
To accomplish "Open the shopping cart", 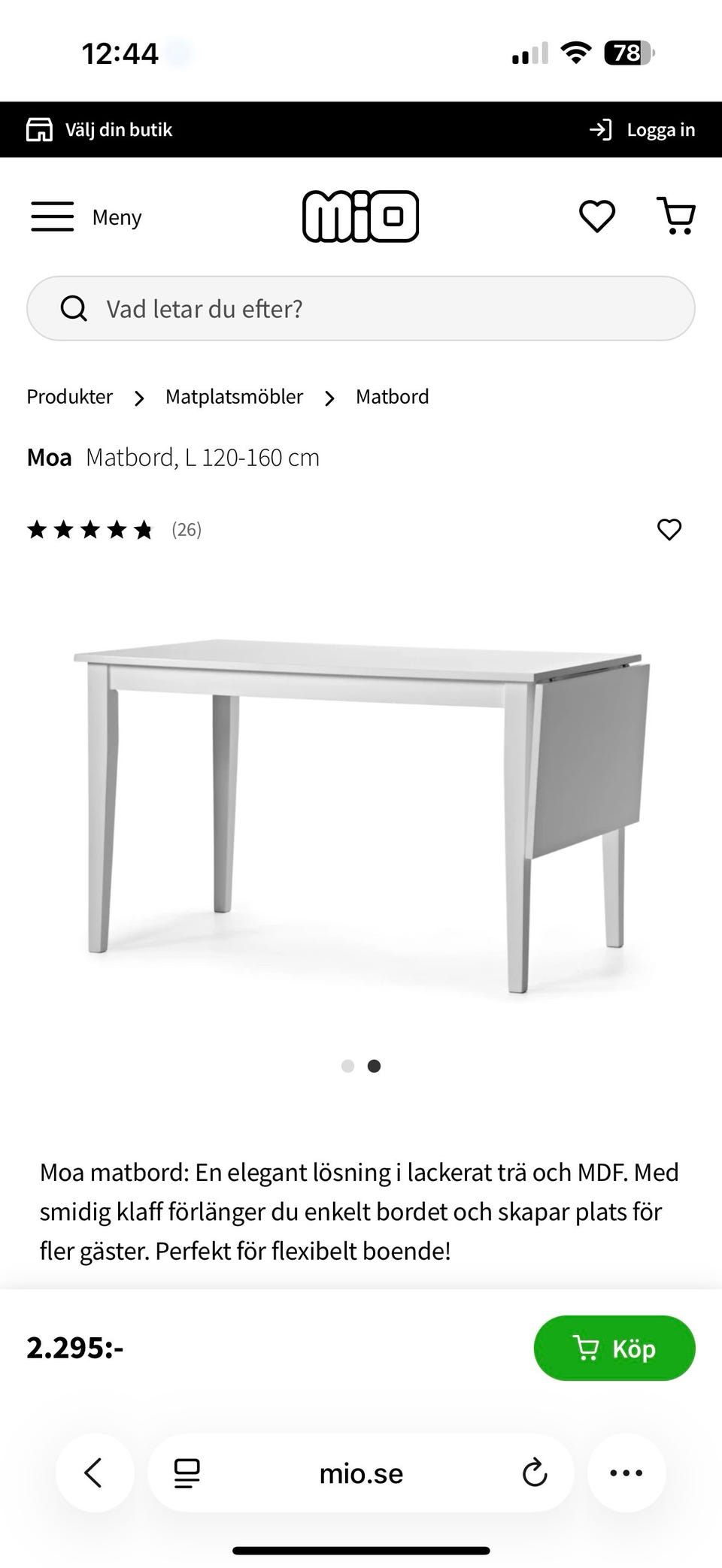I will (676, 216).
